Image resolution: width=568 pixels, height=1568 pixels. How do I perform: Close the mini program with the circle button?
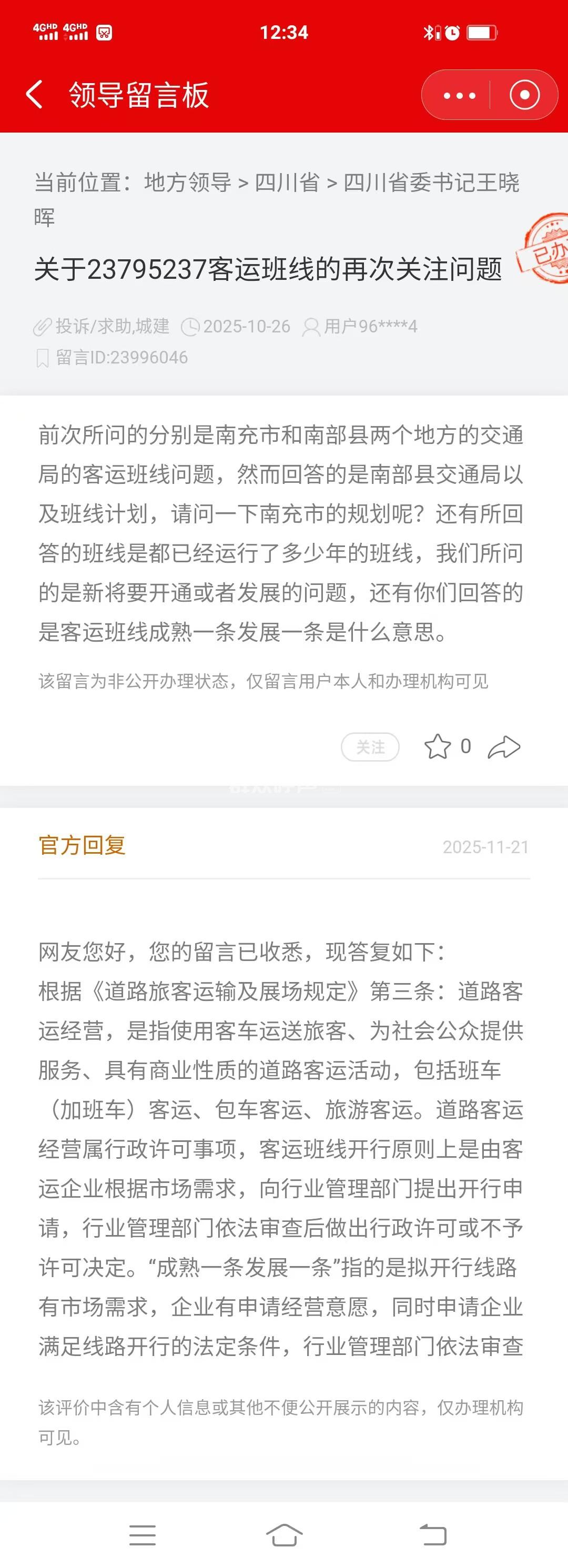pos(524,96)
